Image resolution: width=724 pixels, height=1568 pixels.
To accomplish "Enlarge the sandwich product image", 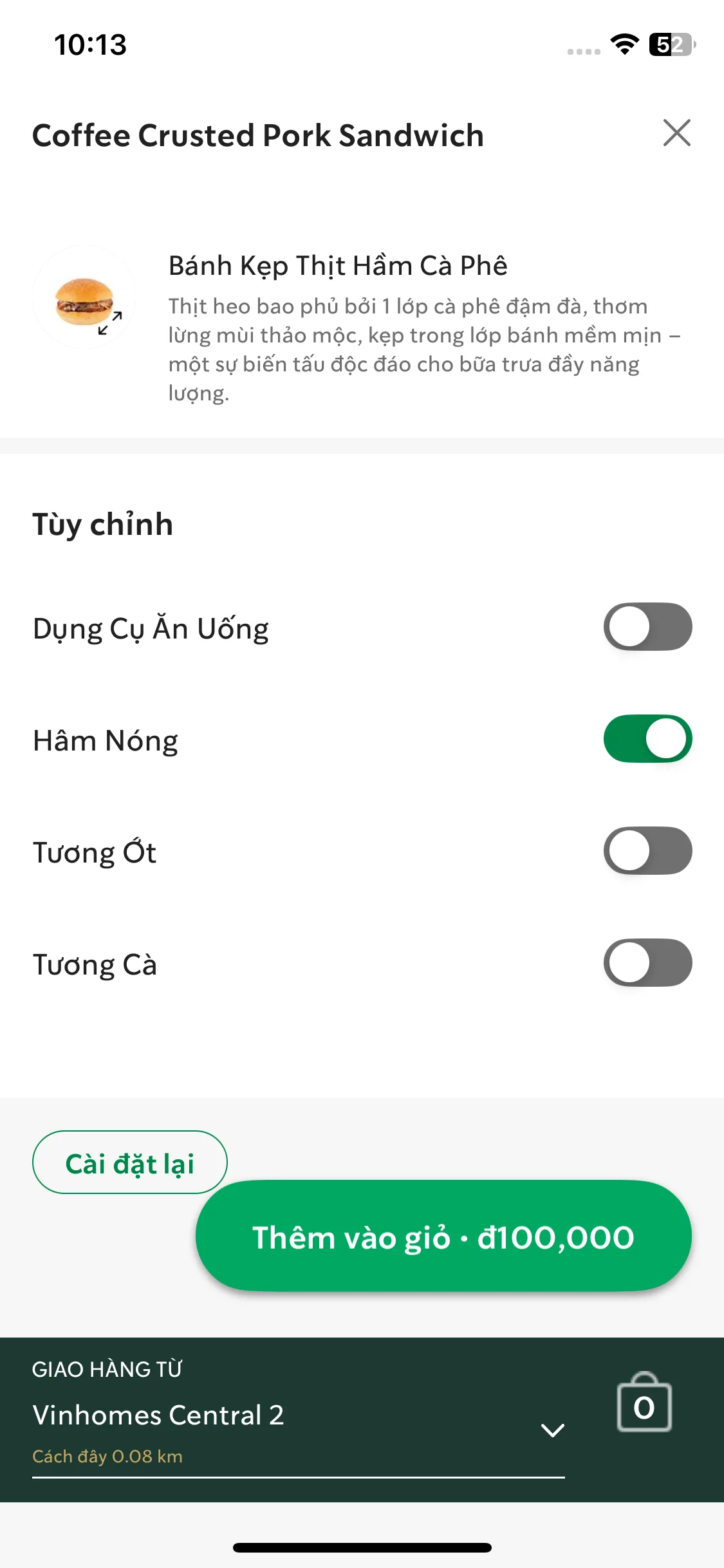I will pyautogui.click(x=84, y=298).
